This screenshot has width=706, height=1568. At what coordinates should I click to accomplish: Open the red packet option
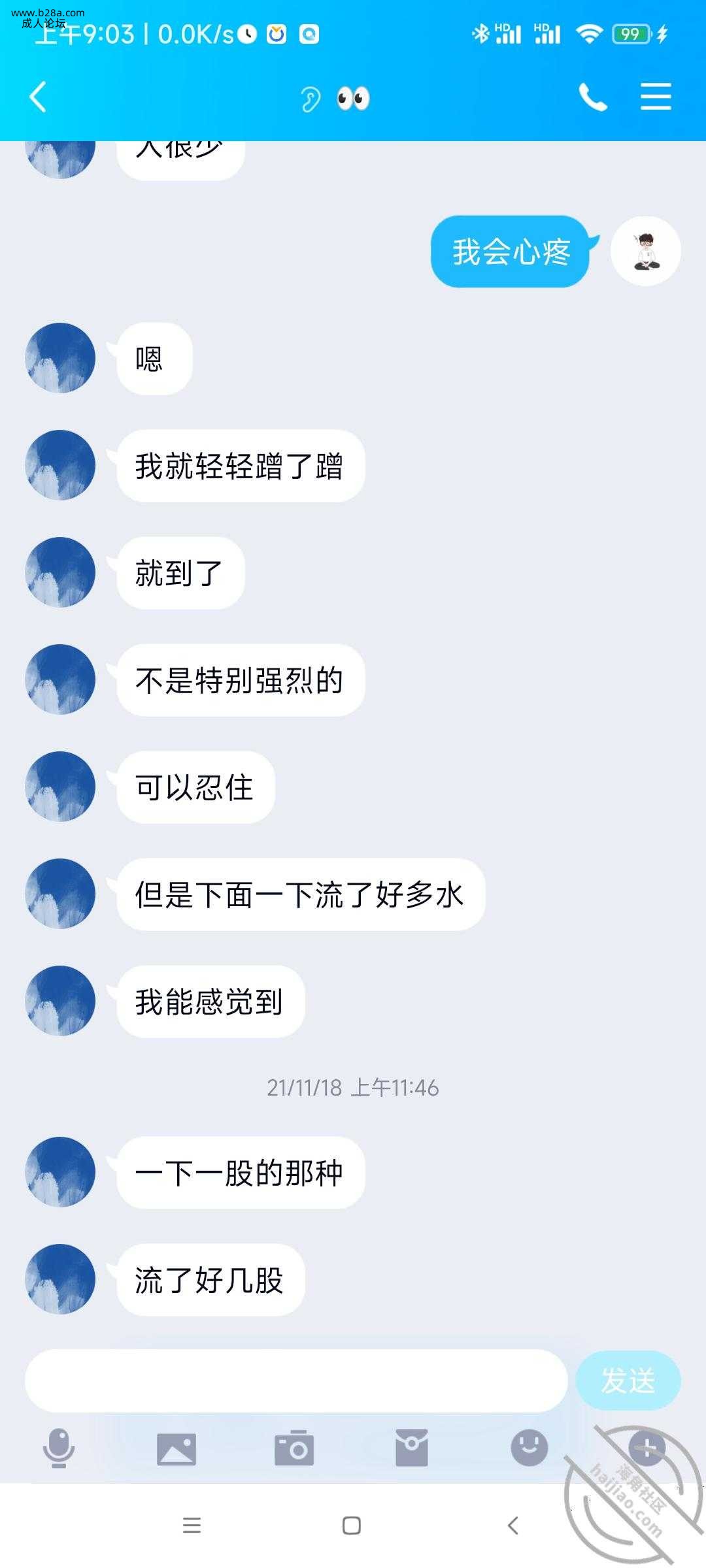click(x=412, y=1448)
